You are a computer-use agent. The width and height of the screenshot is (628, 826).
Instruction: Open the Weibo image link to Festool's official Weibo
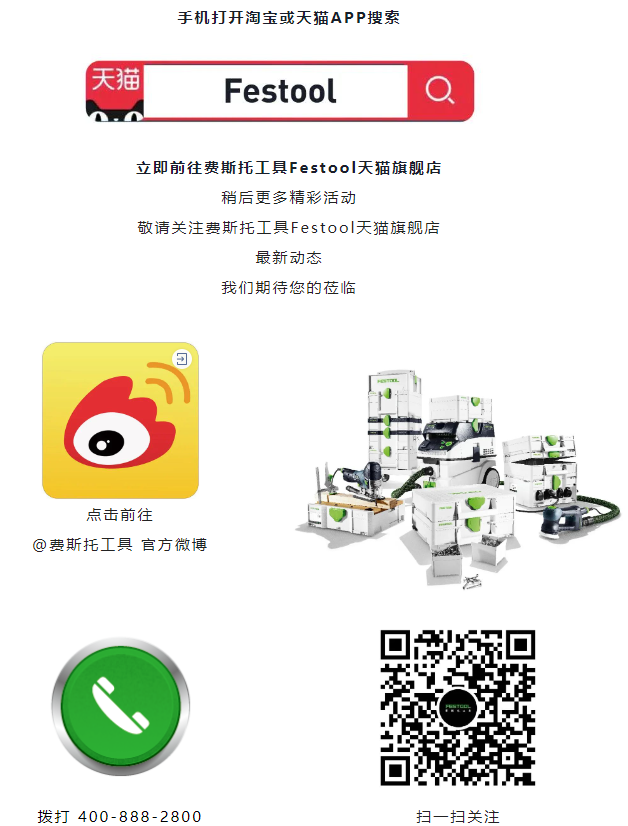pos(120,420)
